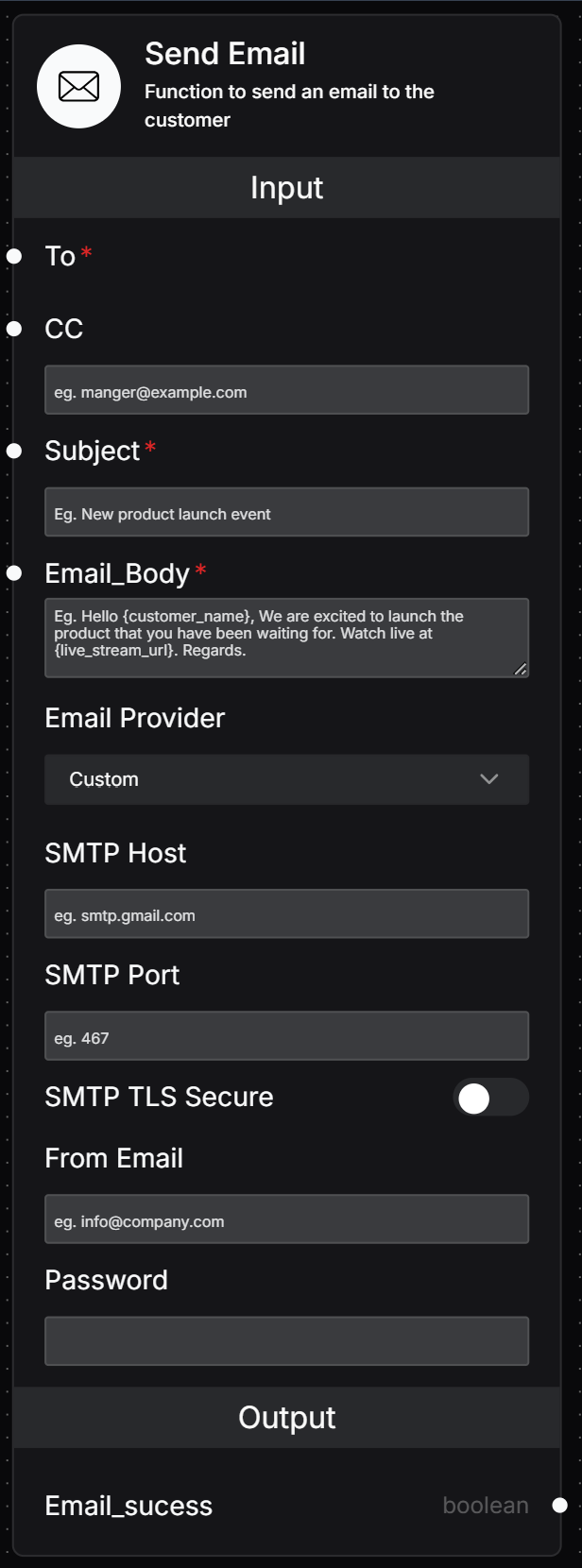Tap the CC email input field
The width and height of the screenshot is (582, 1568).
coord(286,390)
